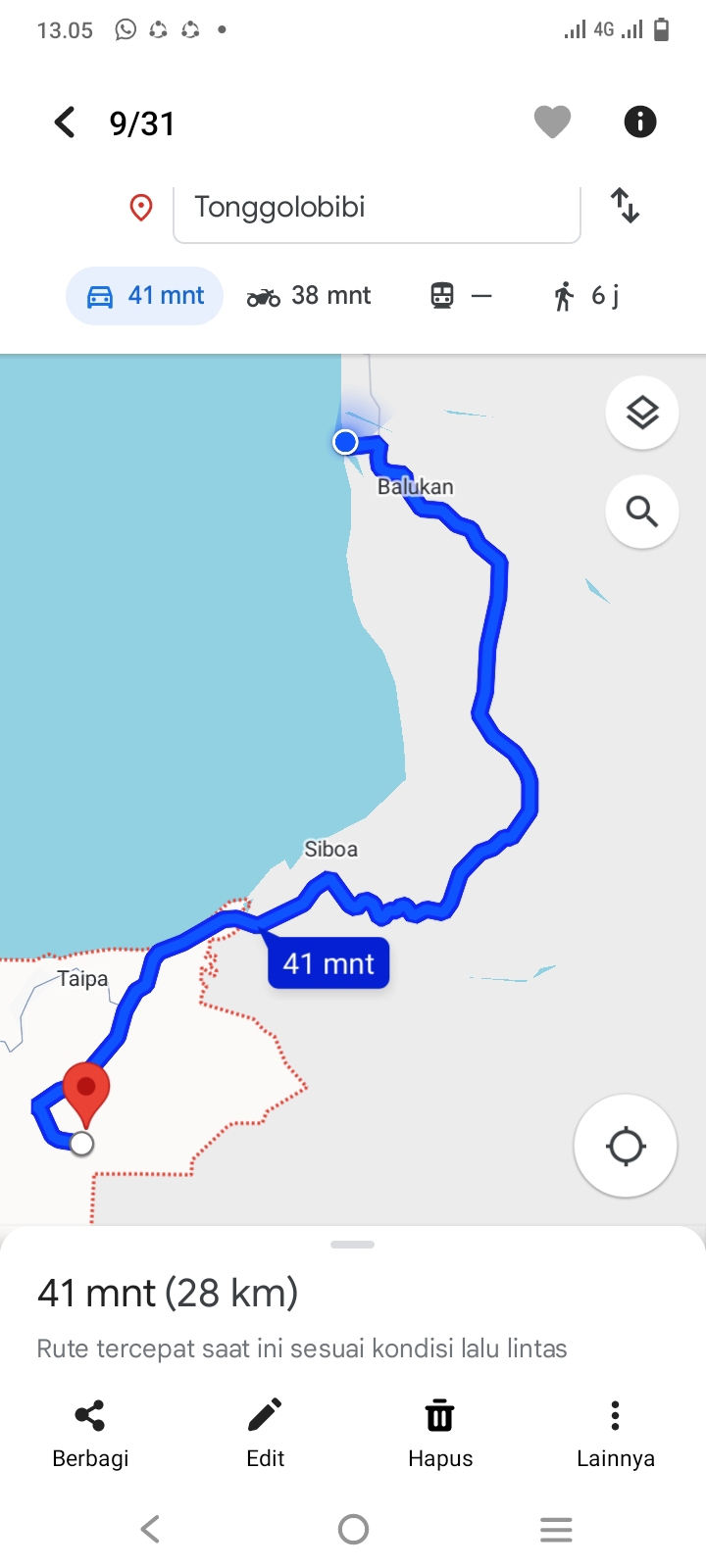This screenshot has width=706, height=1568.
Task: Tap the system home button
Action: [353, 1529]
